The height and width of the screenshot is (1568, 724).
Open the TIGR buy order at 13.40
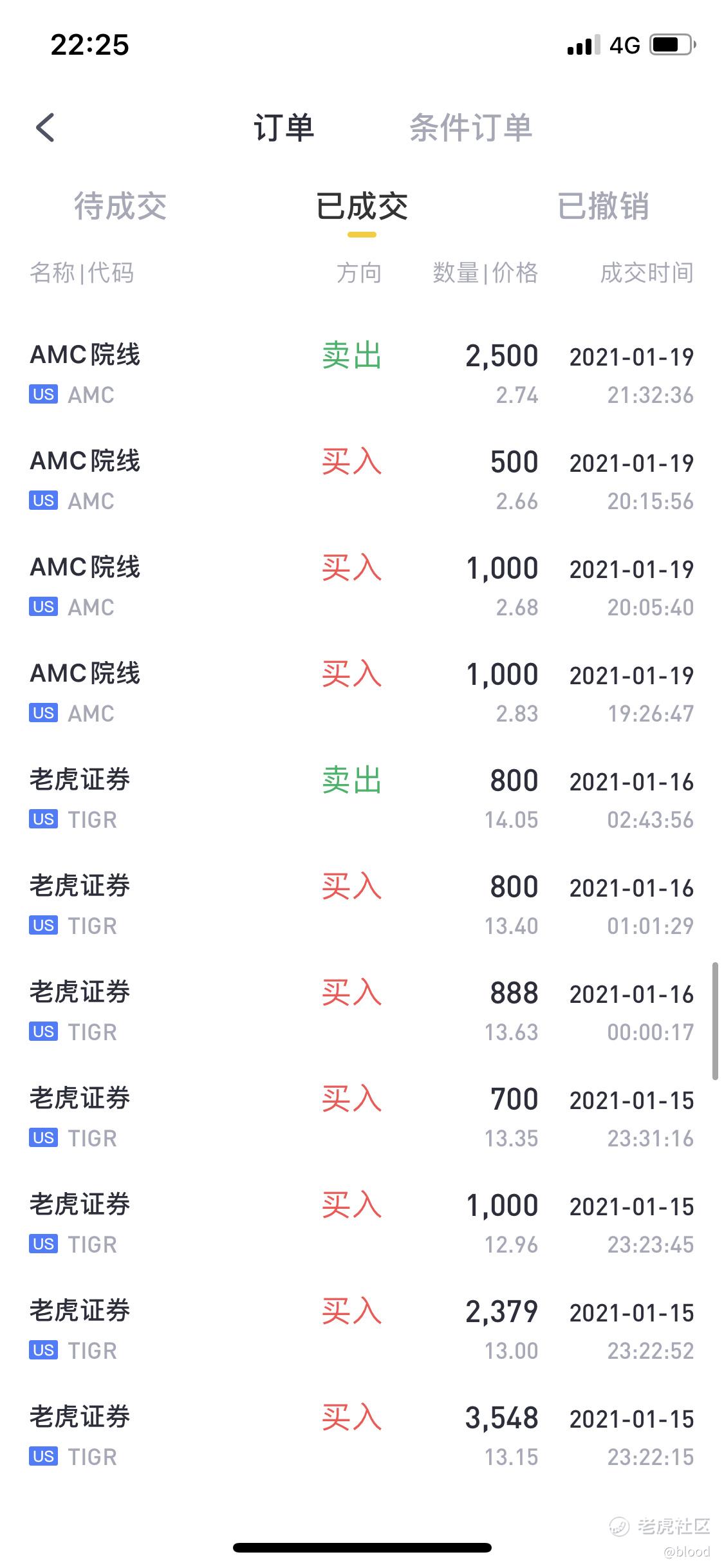coord(362,906)
